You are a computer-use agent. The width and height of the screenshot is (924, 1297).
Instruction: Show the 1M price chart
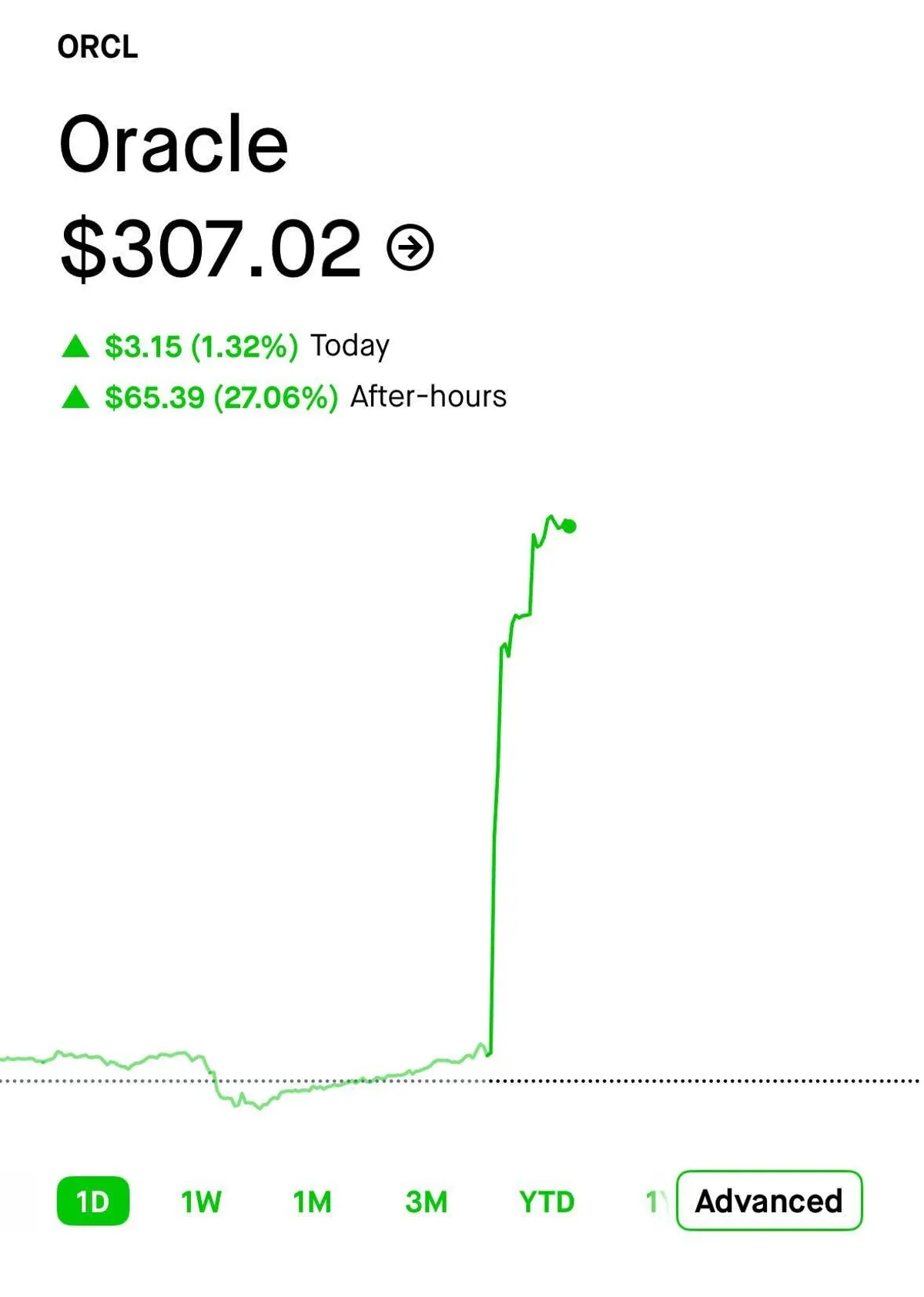(312, 1201)
